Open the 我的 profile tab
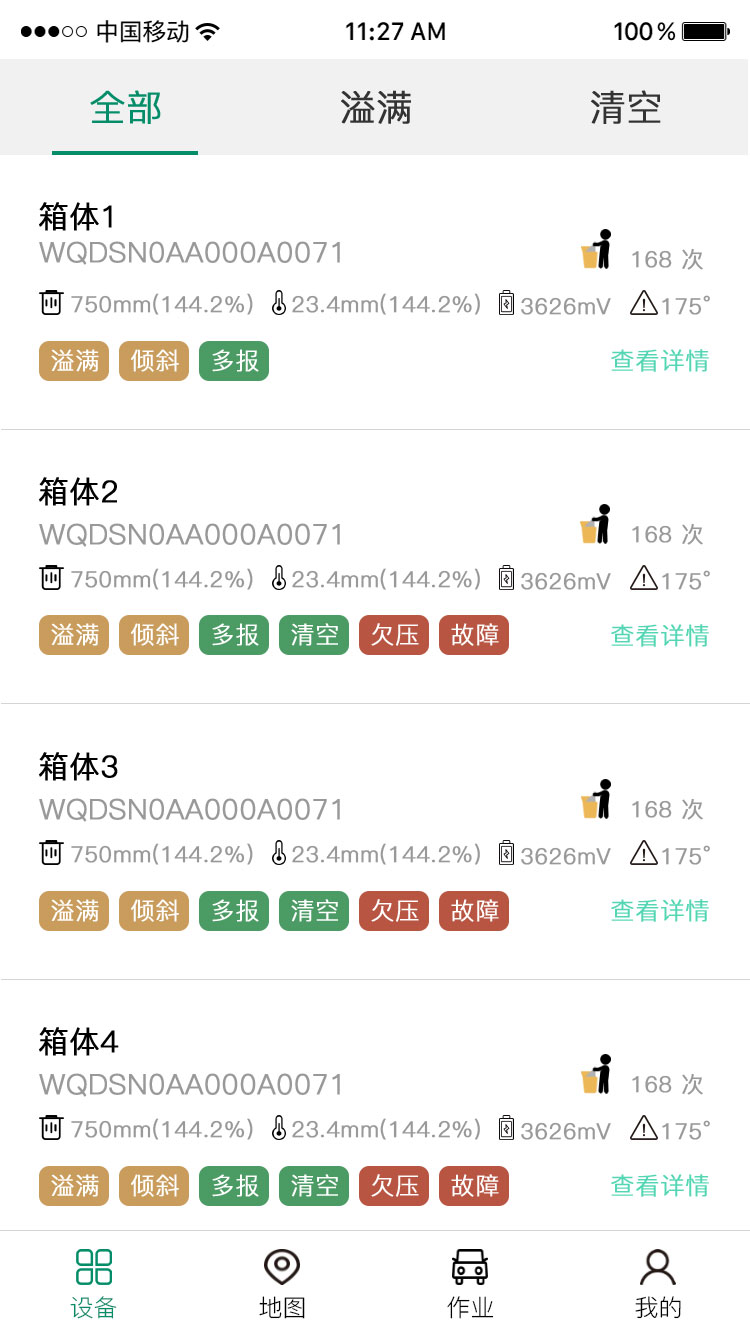 point(657,1283)
